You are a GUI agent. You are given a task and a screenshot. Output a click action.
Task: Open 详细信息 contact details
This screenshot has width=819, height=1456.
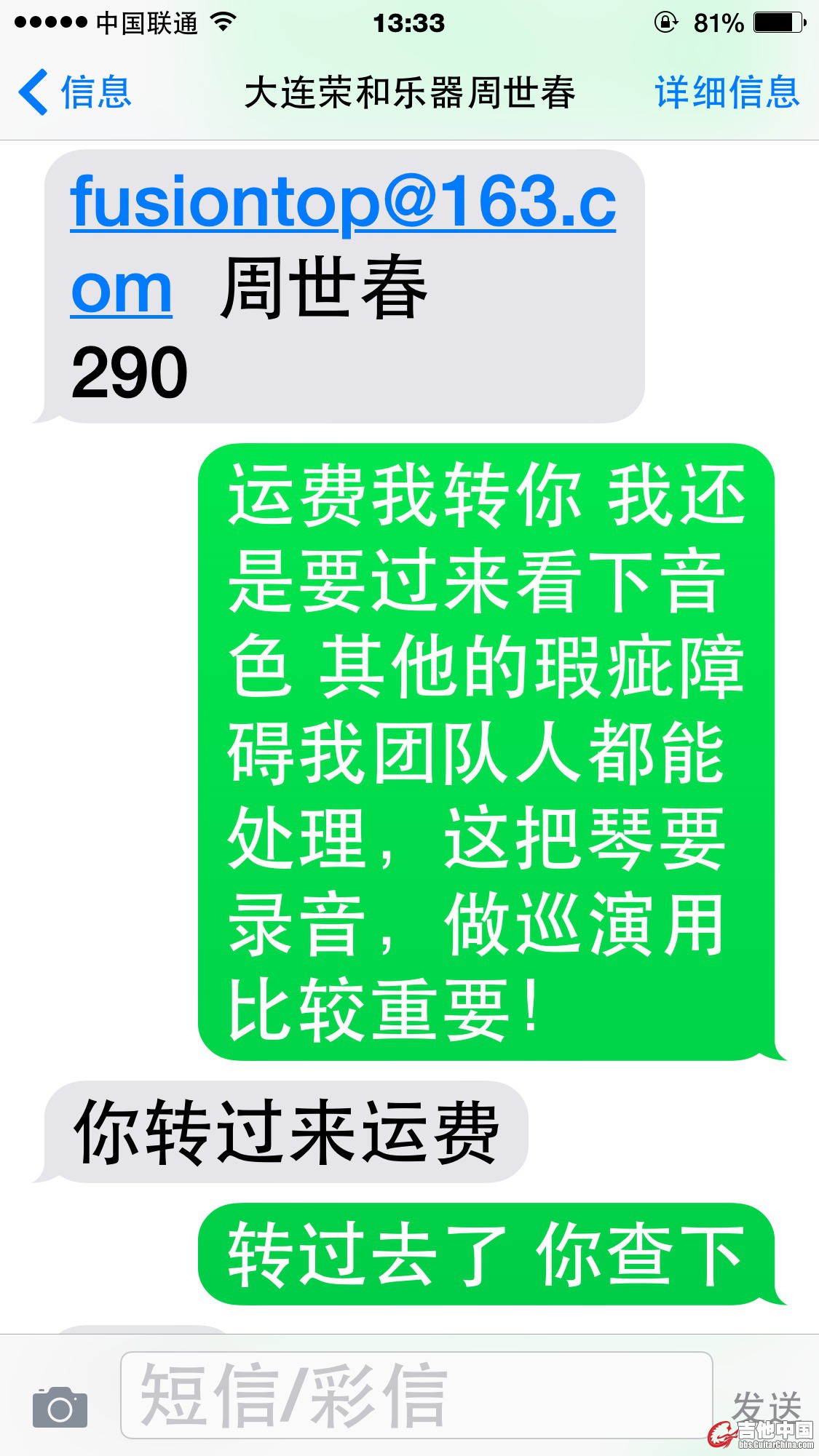(727, 92)
